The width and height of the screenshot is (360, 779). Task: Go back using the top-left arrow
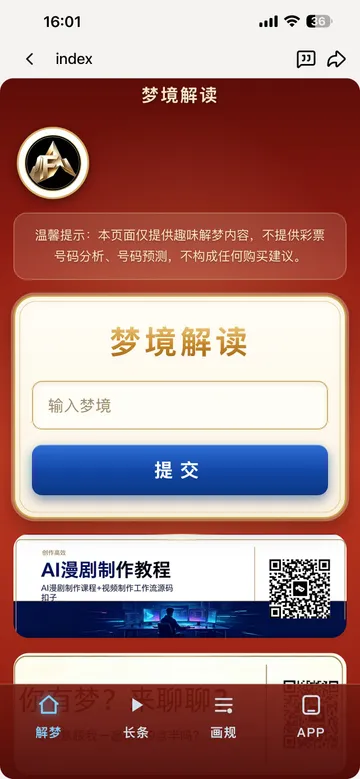coord(30,59)
